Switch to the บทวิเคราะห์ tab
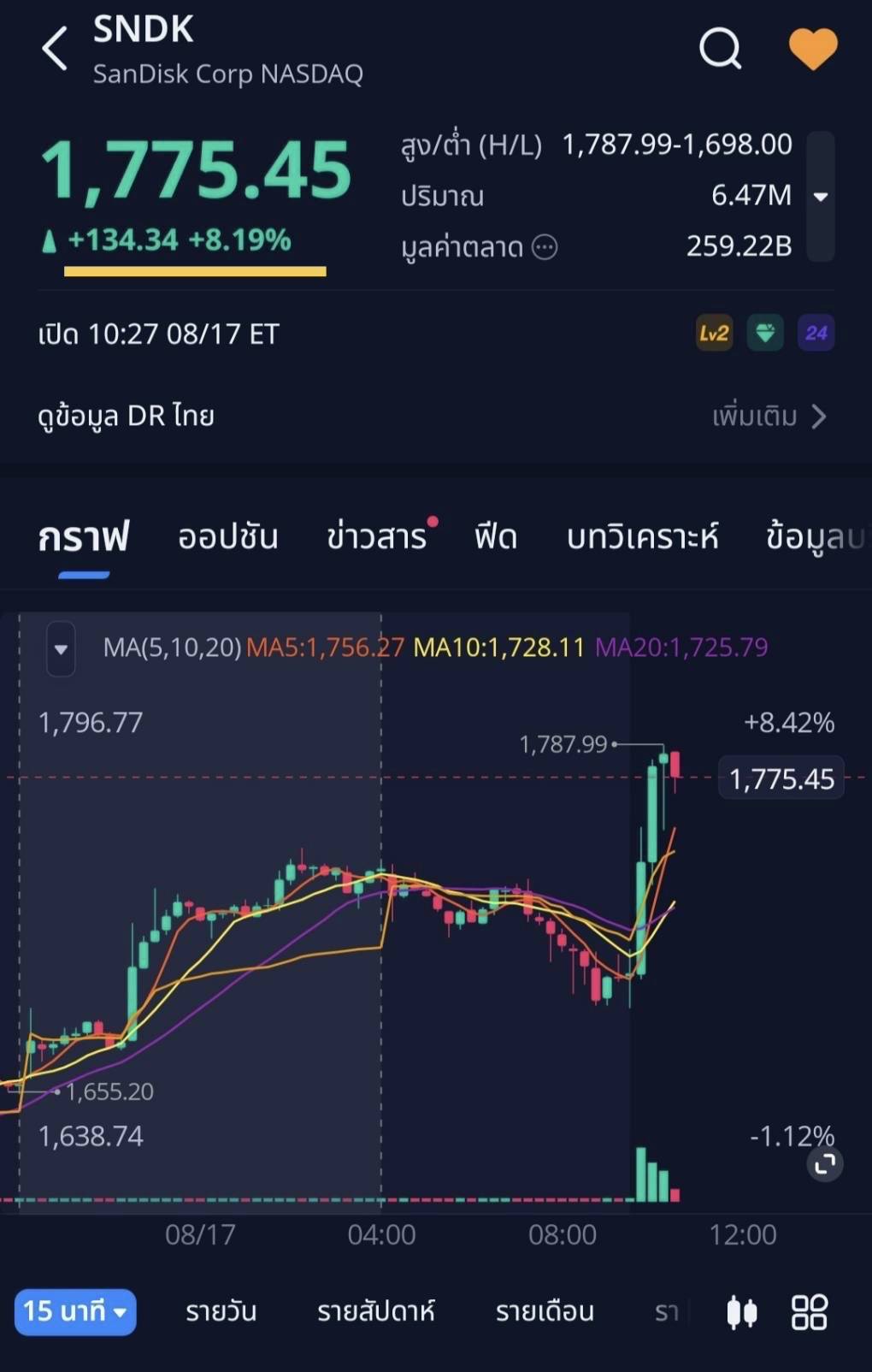The height and width of the screenshot is (1372, 872). 642,536
